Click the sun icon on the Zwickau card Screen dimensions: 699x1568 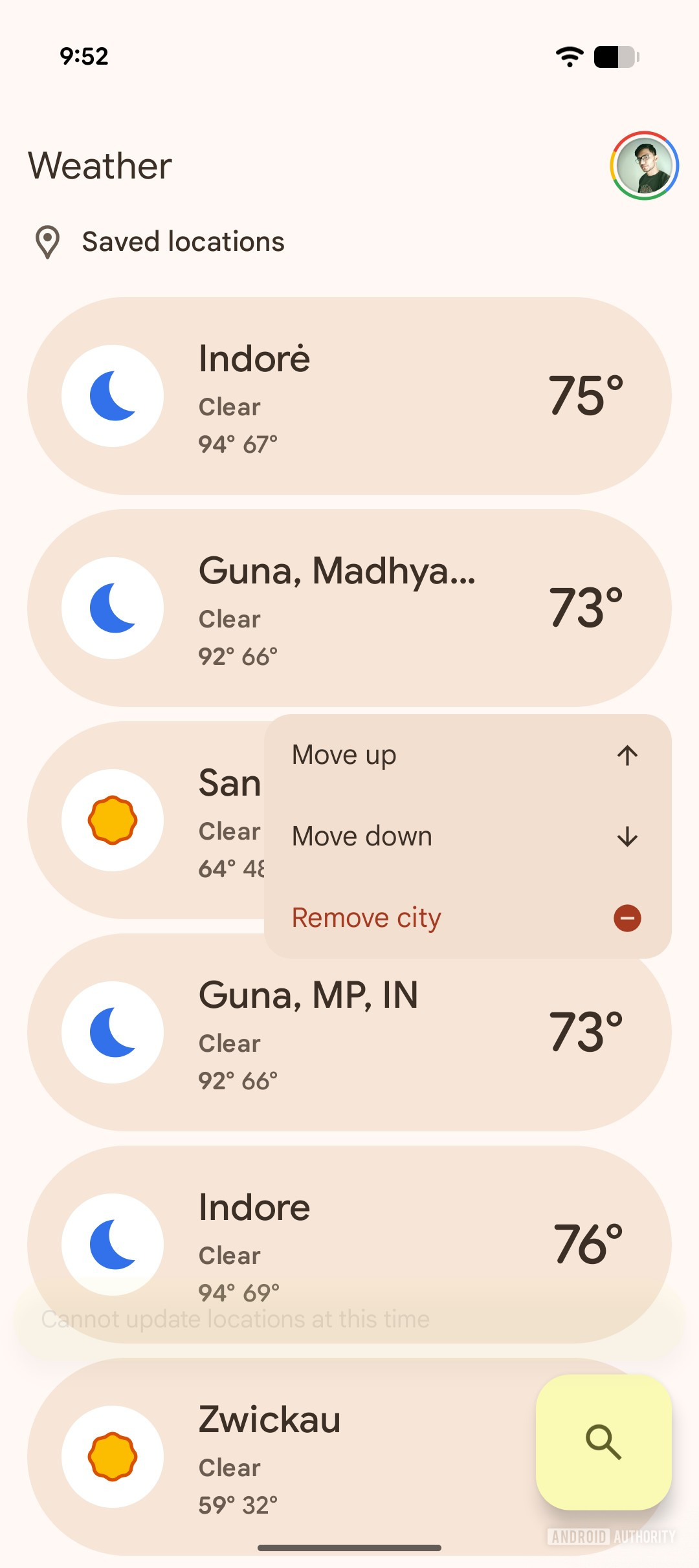pos(113,1457)
